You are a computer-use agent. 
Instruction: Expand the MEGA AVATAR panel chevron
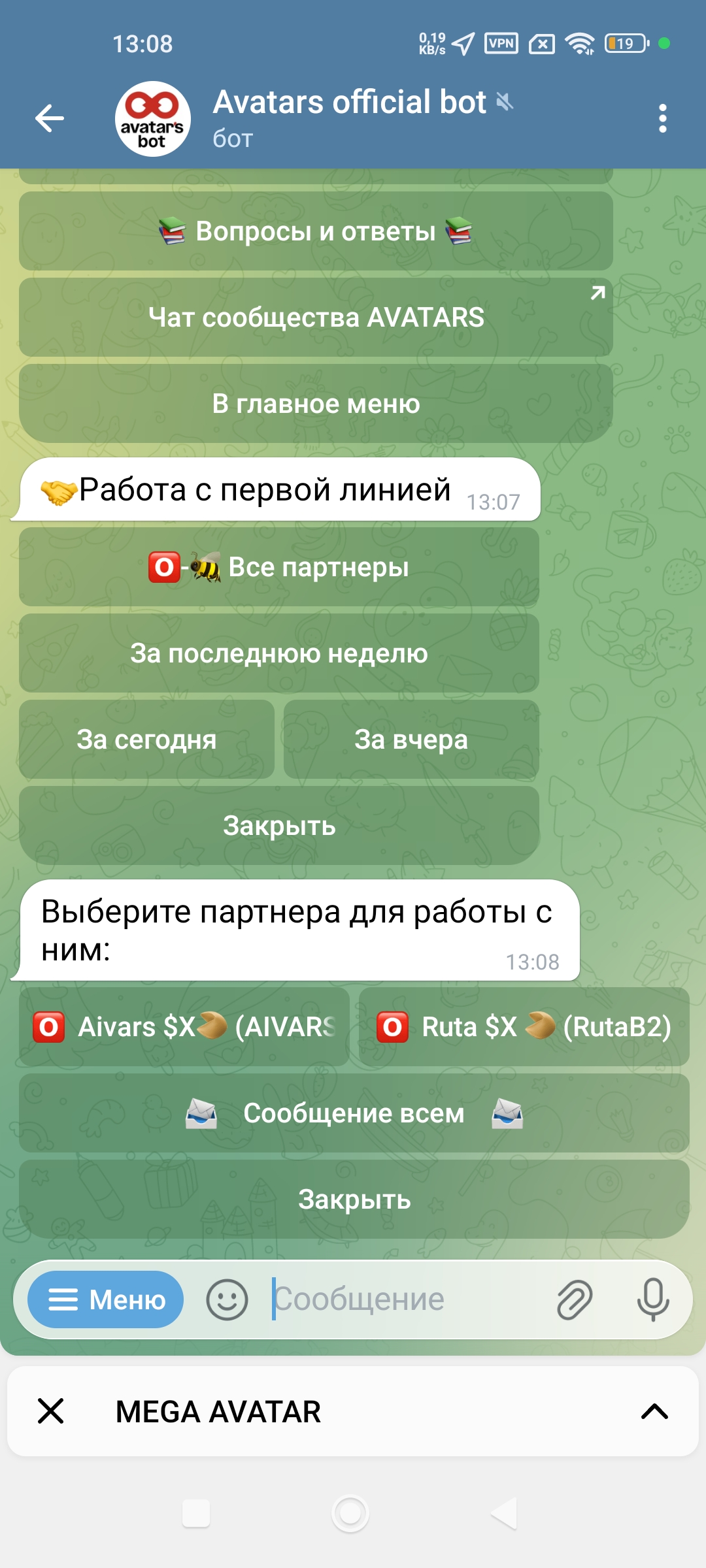point(654,1412)
